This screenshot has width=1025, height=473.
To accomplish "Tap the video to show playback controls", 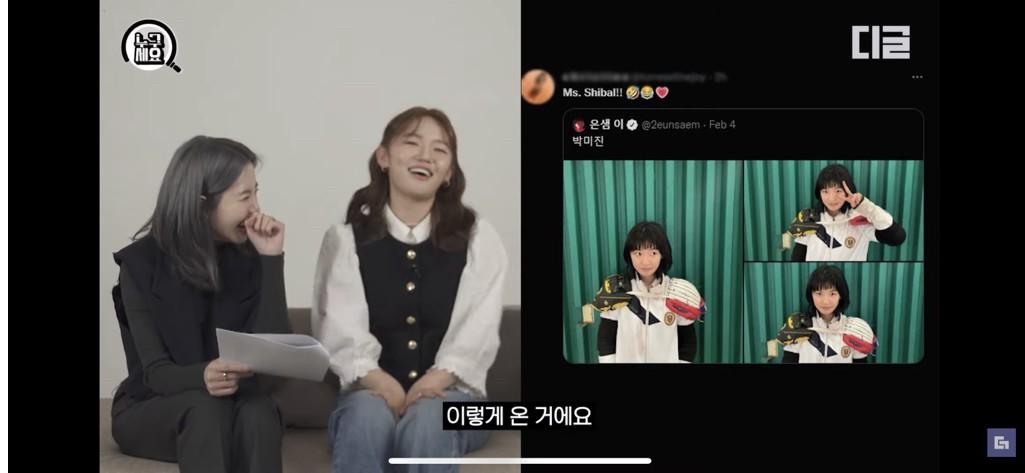I will [x=512, y=236].
